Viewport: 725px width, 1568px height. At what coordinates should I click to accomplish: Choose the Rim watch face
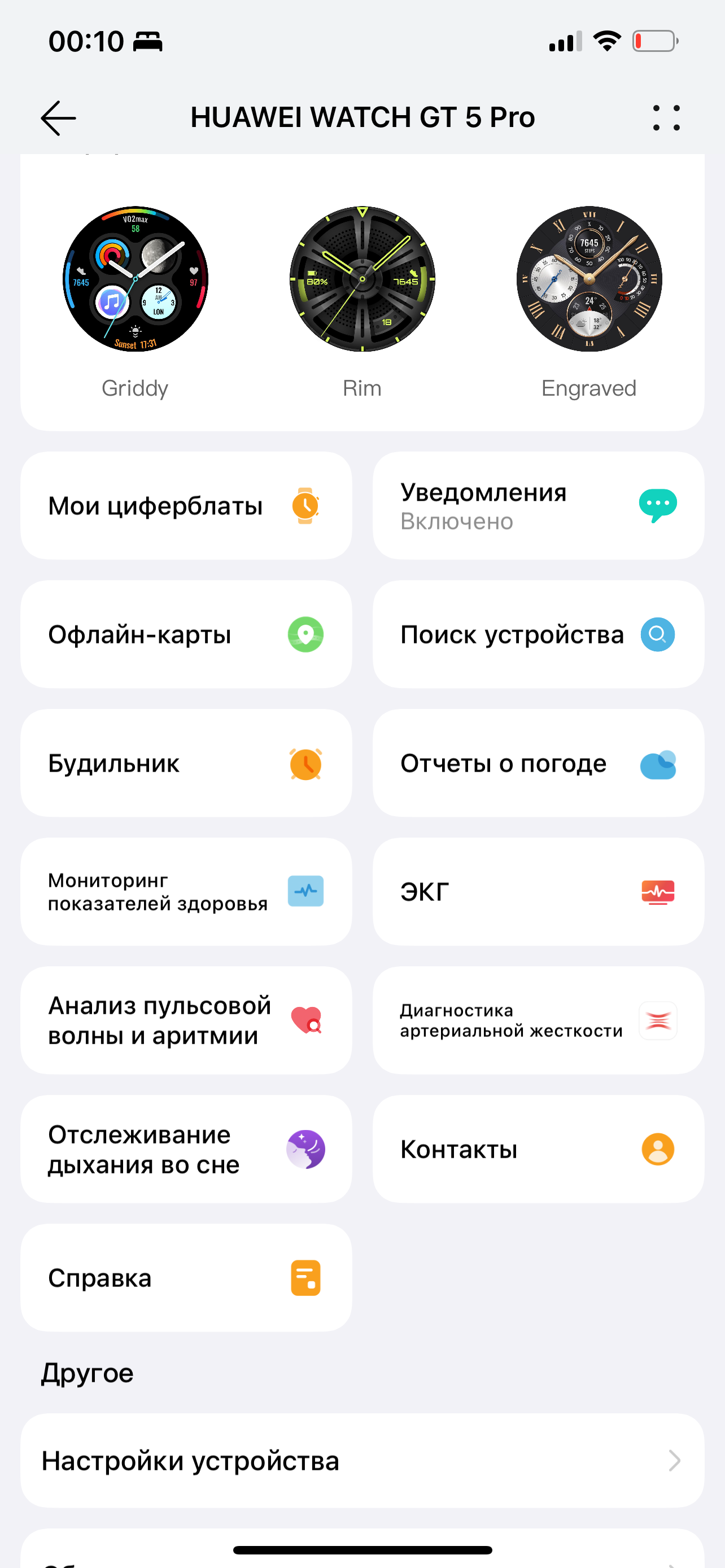[x=362, y=279]
